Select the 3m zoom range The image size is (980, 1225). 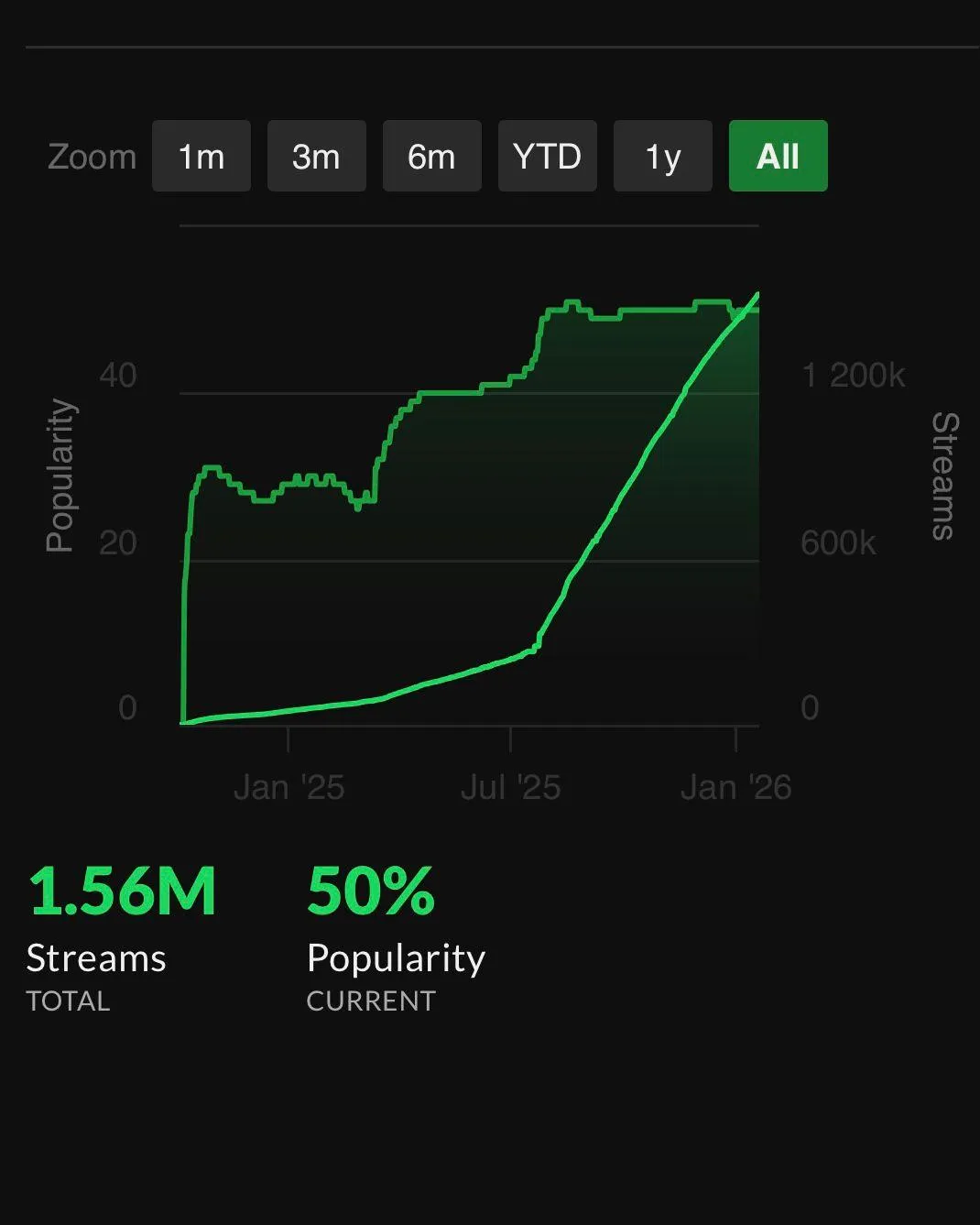pos(316,156)
